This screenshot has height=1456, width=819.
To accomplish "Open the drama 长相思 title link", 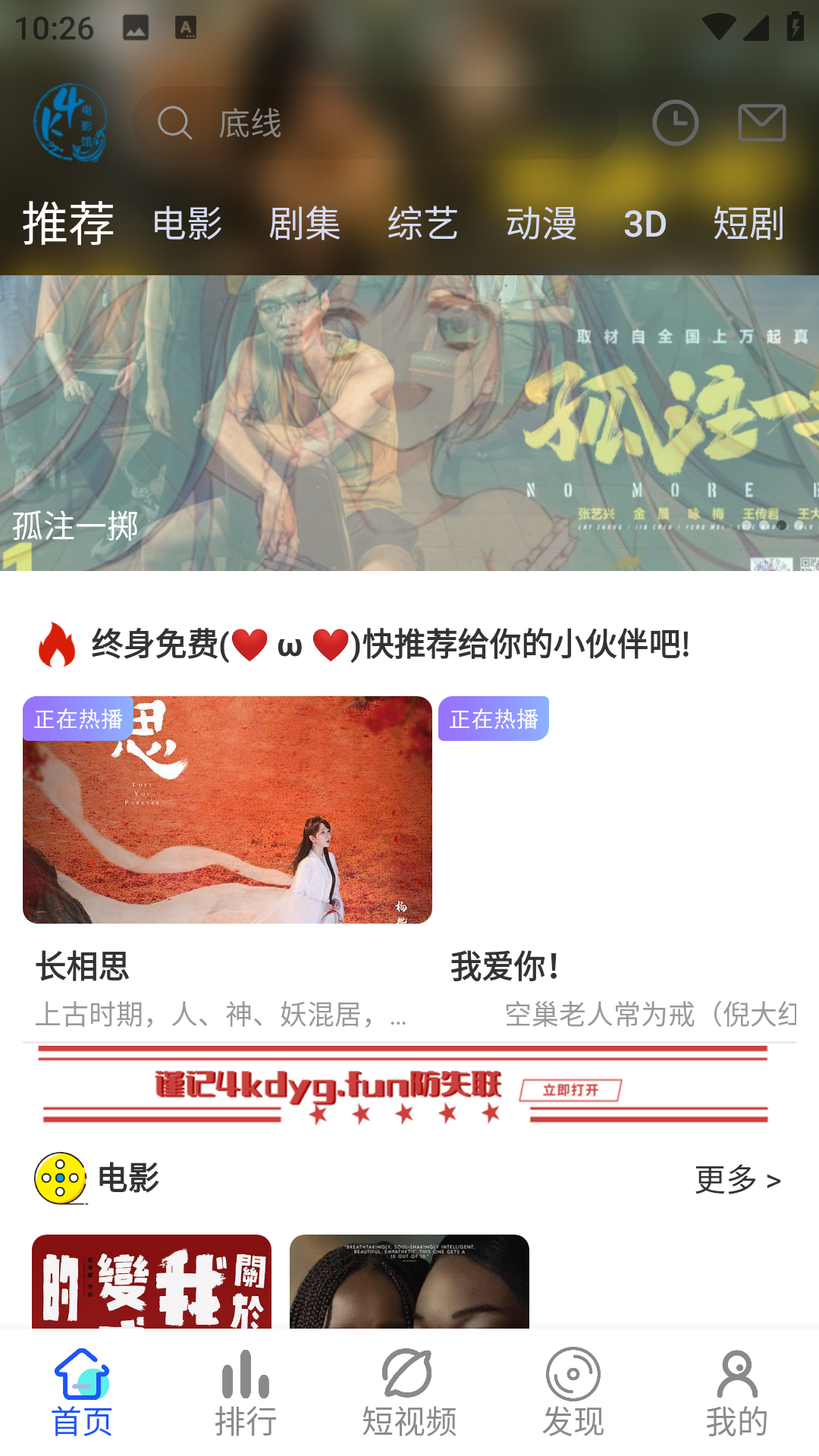I will [x=83, y=965].
